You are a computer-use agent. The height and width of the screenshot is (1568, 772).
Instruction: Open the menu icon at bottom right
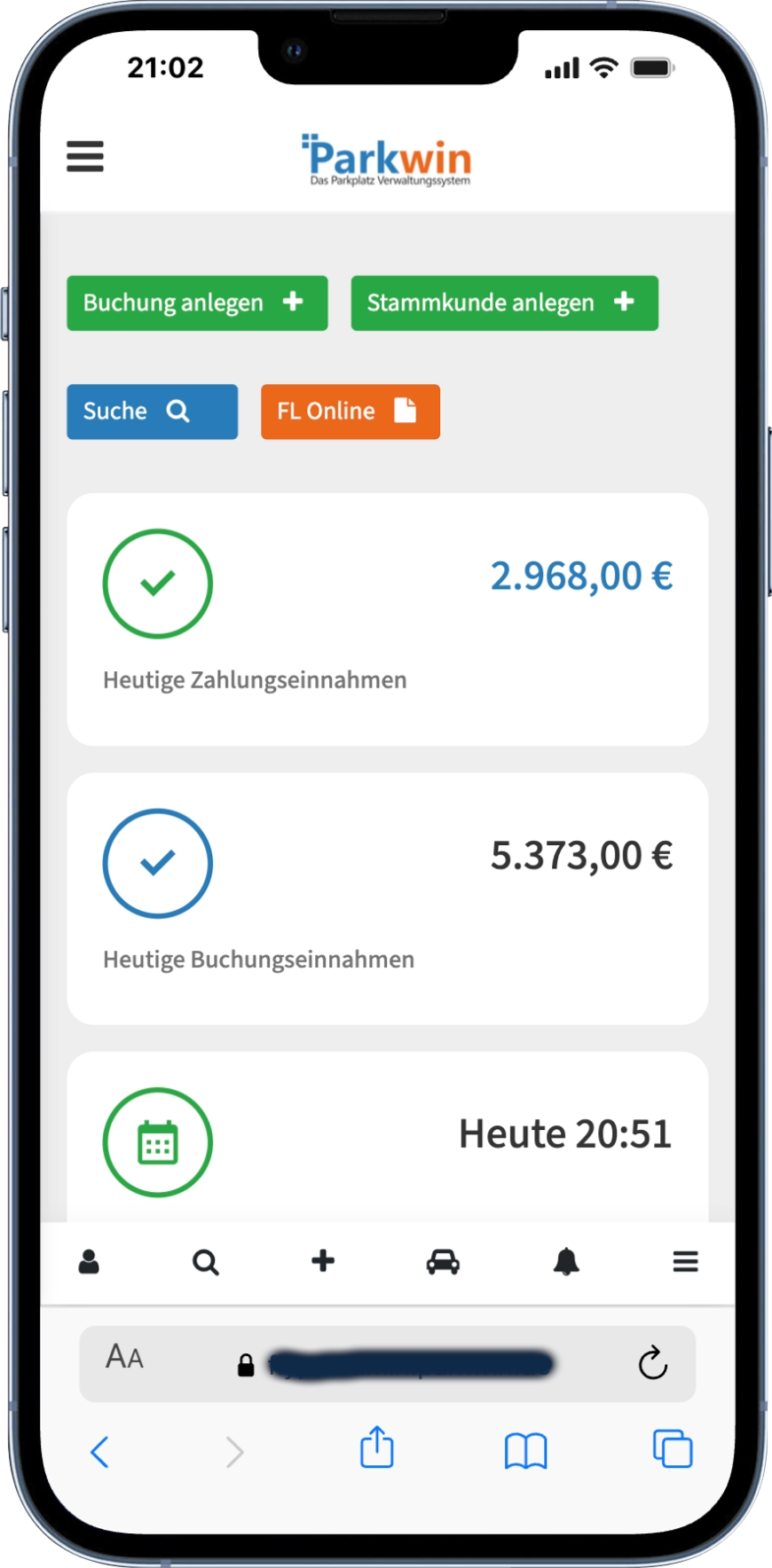coord(685,1261)
